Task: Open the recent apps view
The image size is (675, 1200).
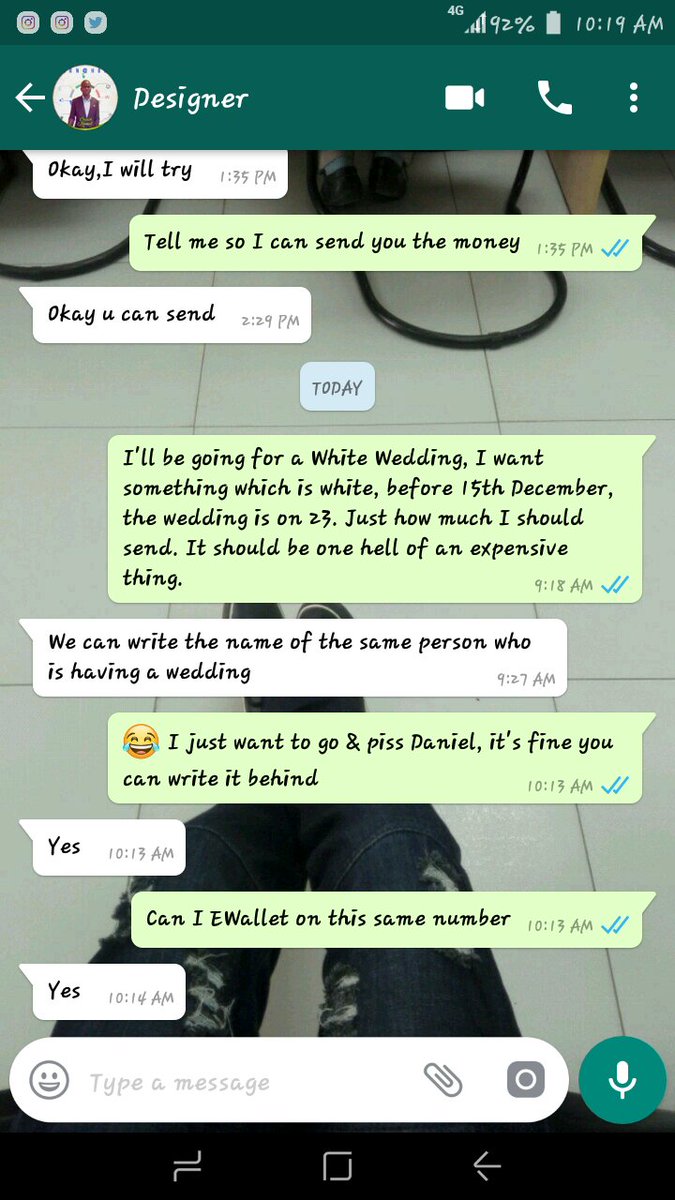Action: (x=187, y=1166)
